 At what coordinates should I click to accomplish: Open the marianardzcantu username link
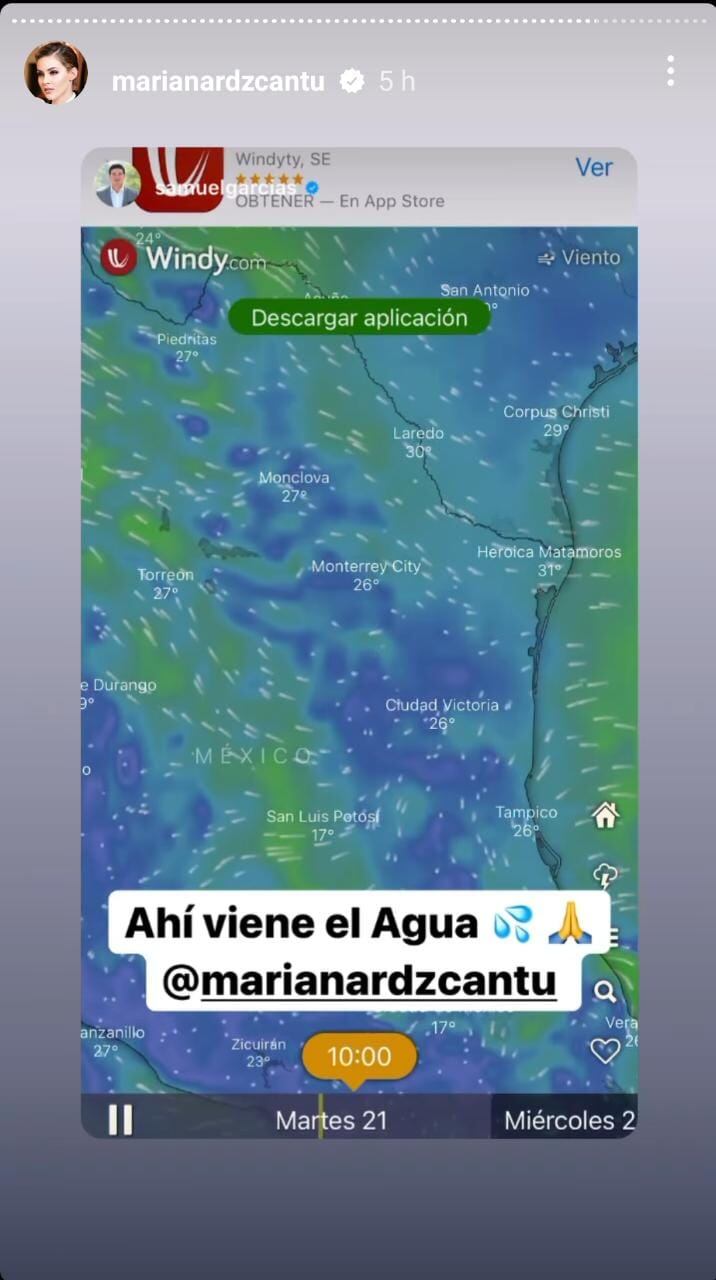[x=218, y=82]
